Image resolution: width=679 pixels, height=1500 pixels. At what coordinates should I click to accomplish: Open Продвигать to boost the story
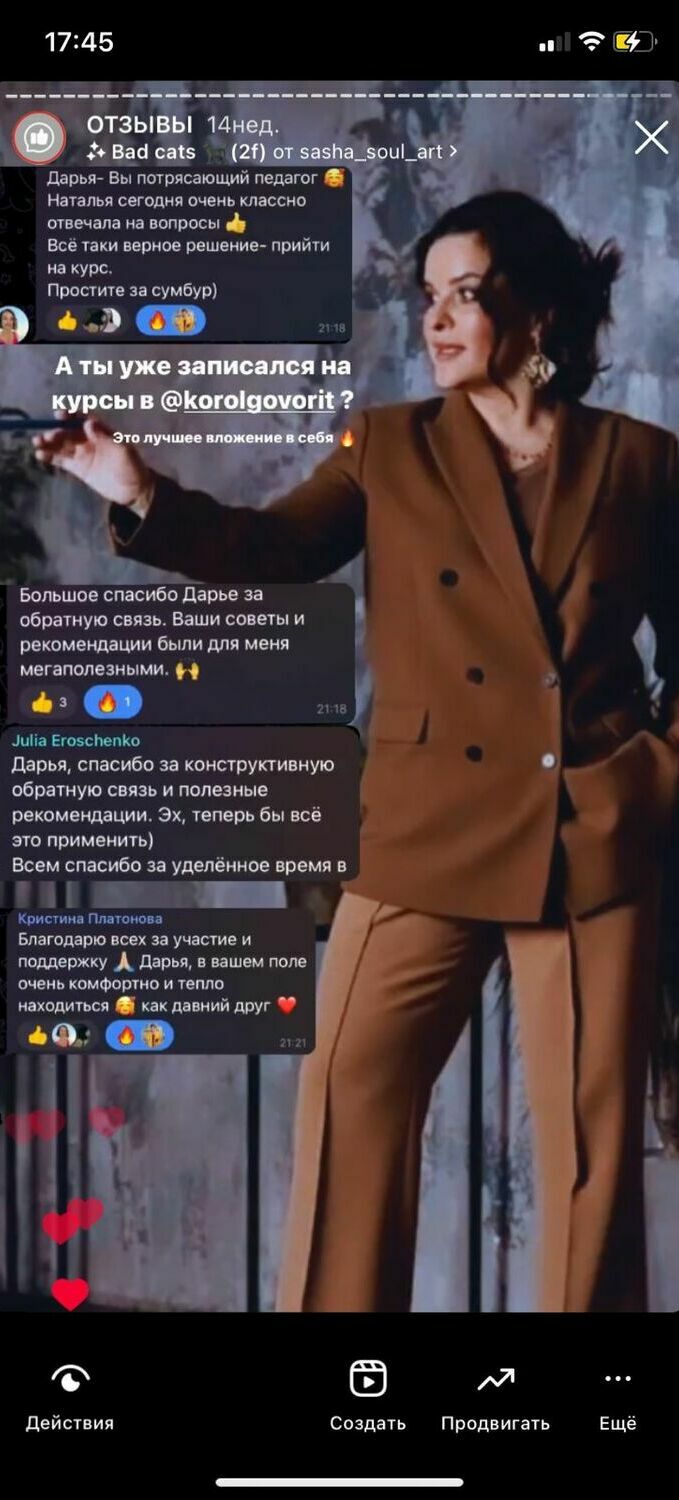[x=495, y=1395]
